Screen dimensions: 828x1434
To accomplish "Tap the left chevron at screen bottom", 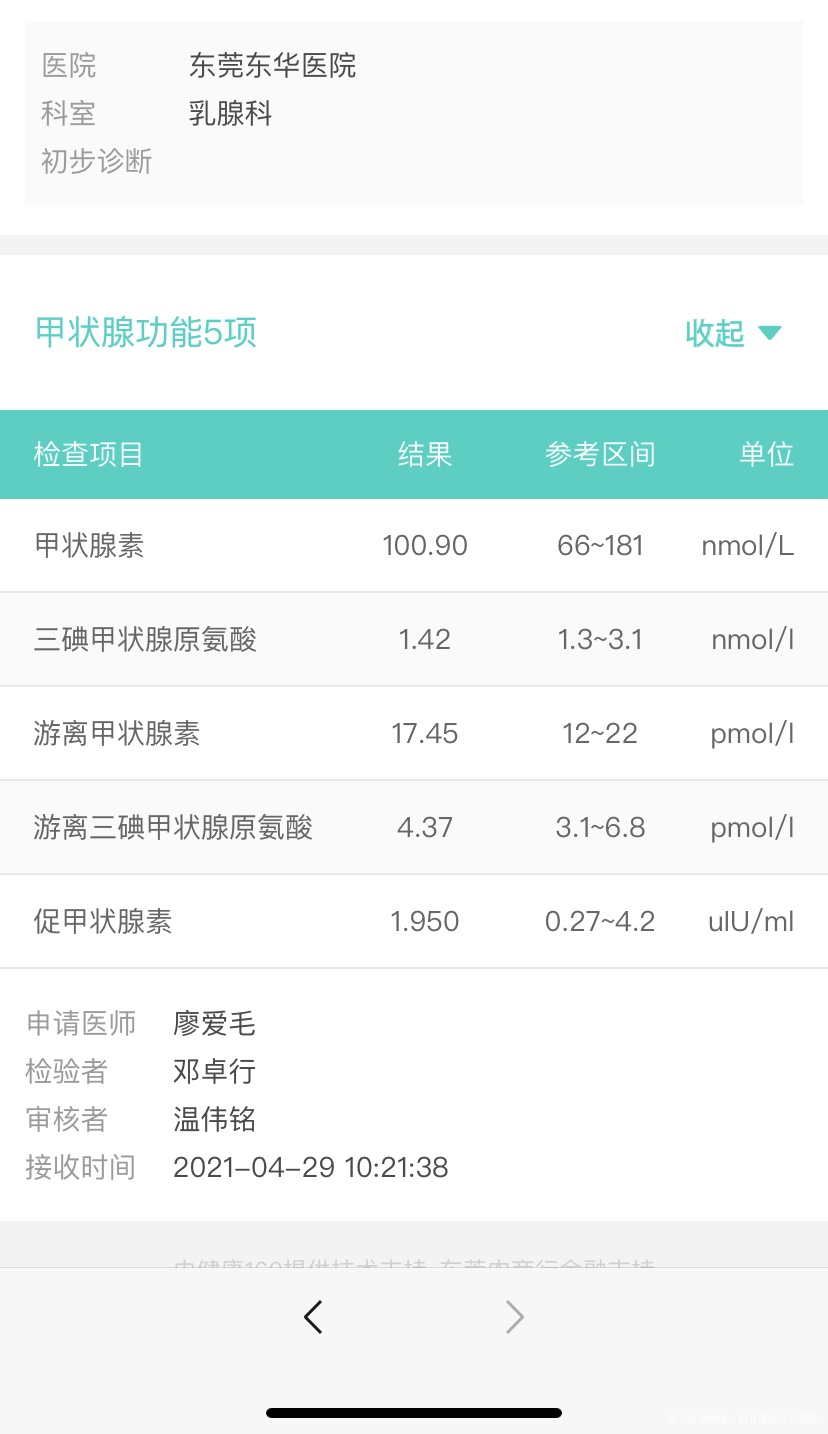I will [312, 1317].
